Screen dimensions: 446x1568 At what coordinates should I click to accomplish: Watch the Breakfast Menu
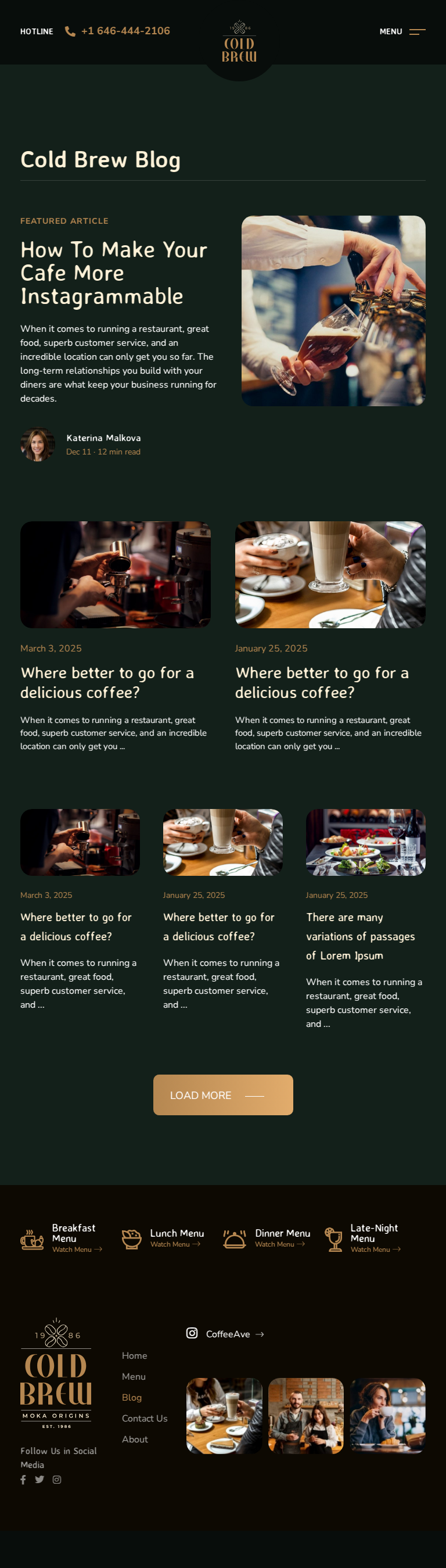(x=77, y=1249)
